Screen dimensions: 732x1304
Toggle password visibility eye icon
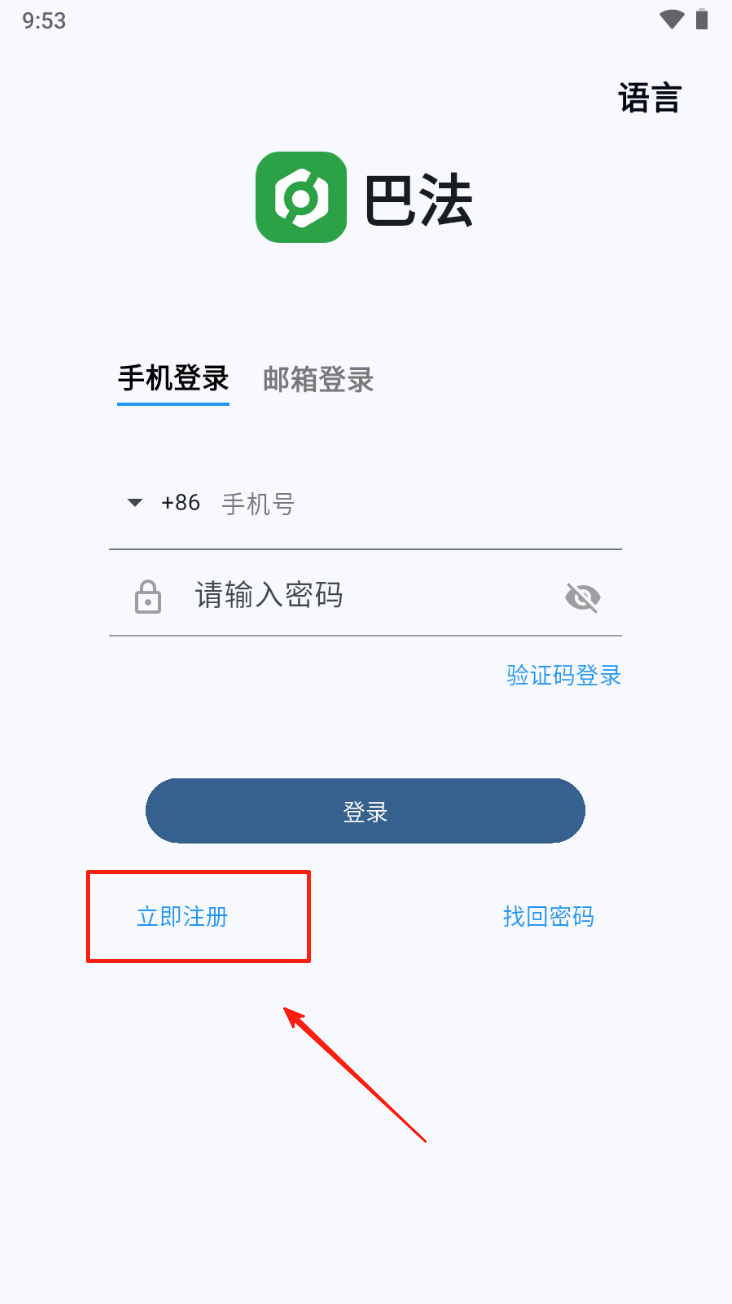click(582, 598)
